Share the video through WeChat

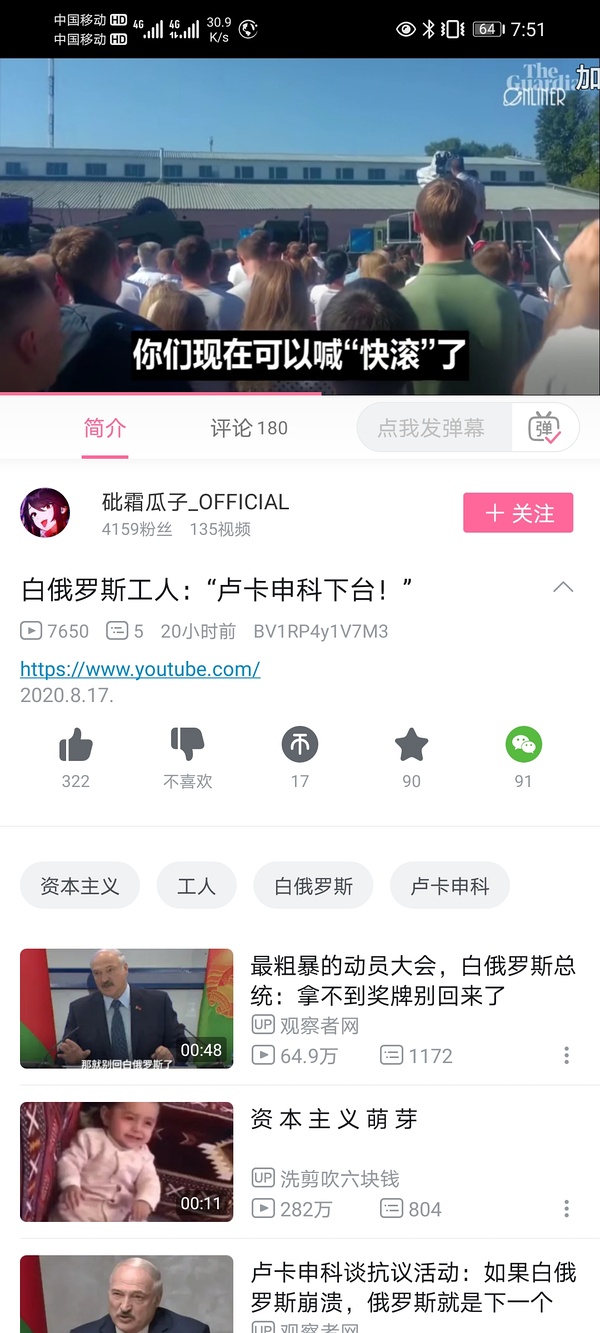click(523, 745)
